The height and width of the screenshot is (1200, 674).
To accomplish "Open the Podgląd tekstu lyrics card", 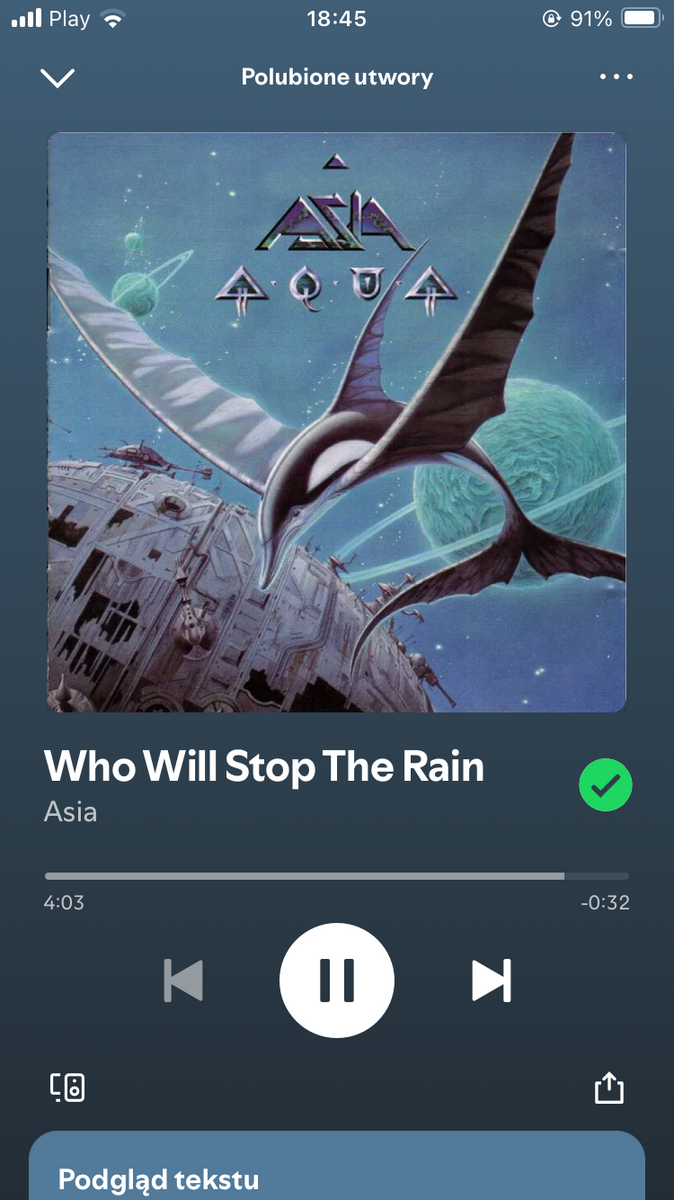I will [x=337, y=1170].
